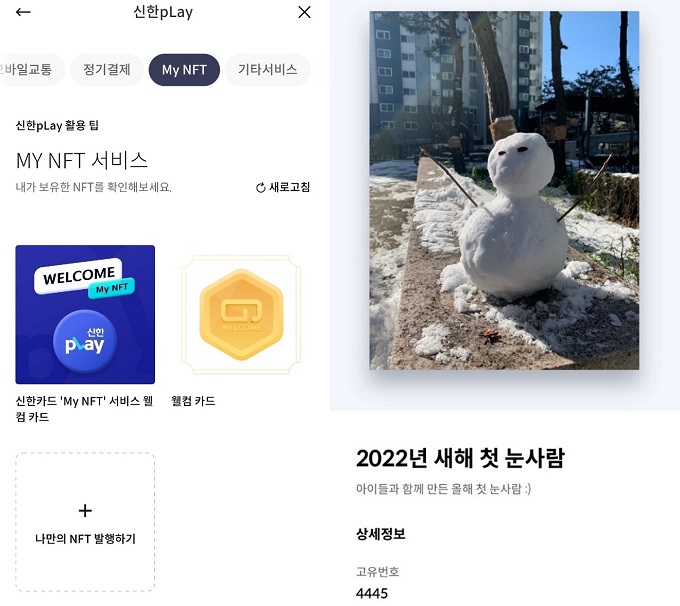Switch to the 정기결제 tab
Viewport: 680px width, 606px height.
pyautogui.click(x=106, y=70)
